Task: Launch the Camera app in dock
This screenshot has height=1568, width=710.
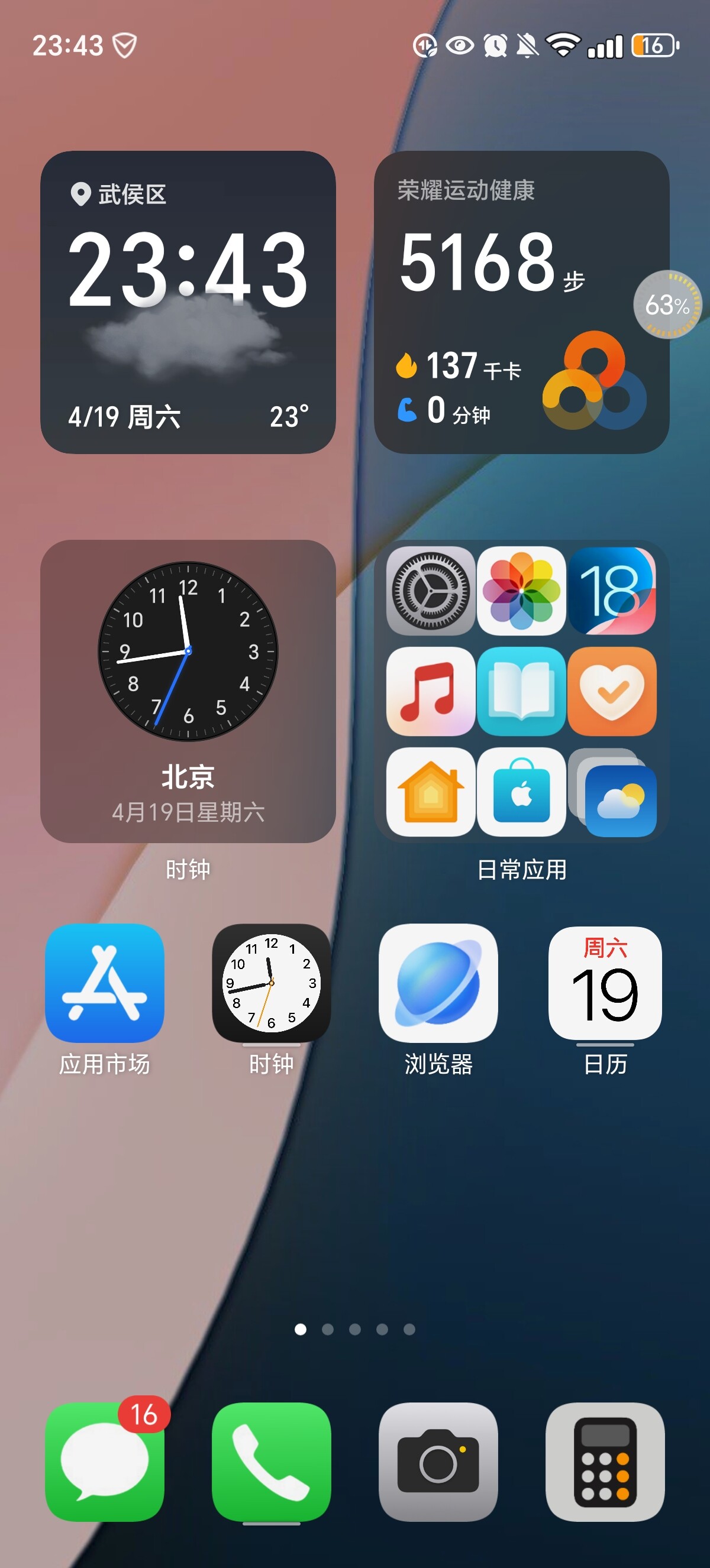Action: pos(438,1462)
